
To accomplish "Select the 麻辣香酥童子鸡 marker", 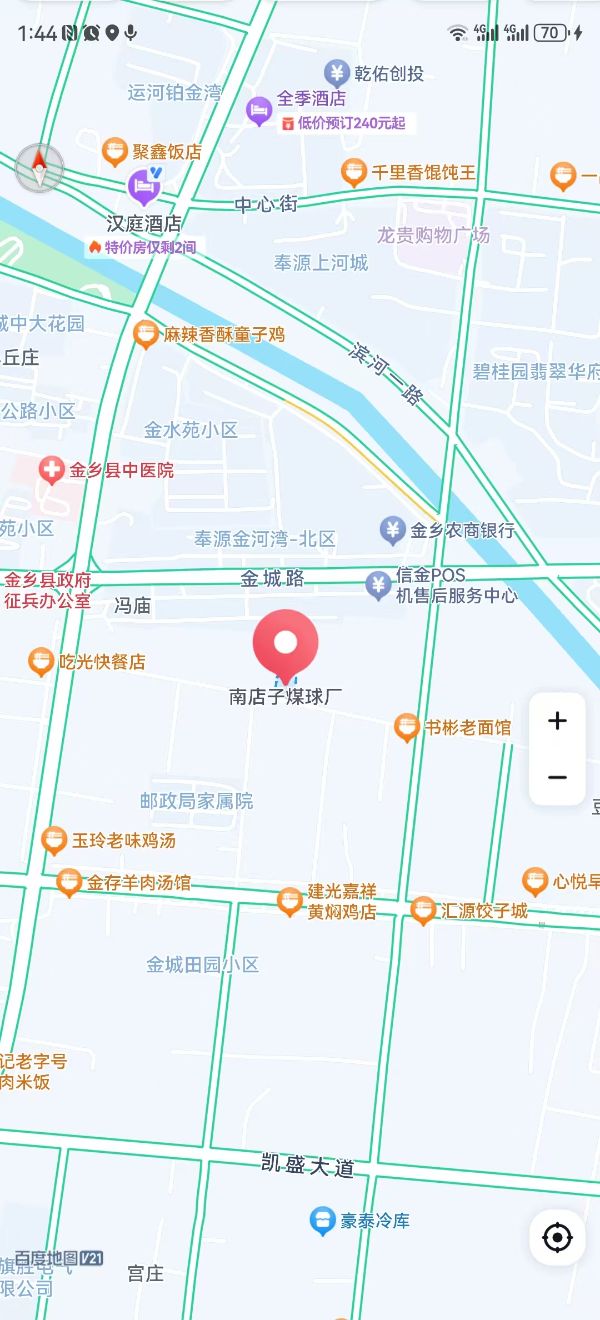I will click(x=147, y=334).
